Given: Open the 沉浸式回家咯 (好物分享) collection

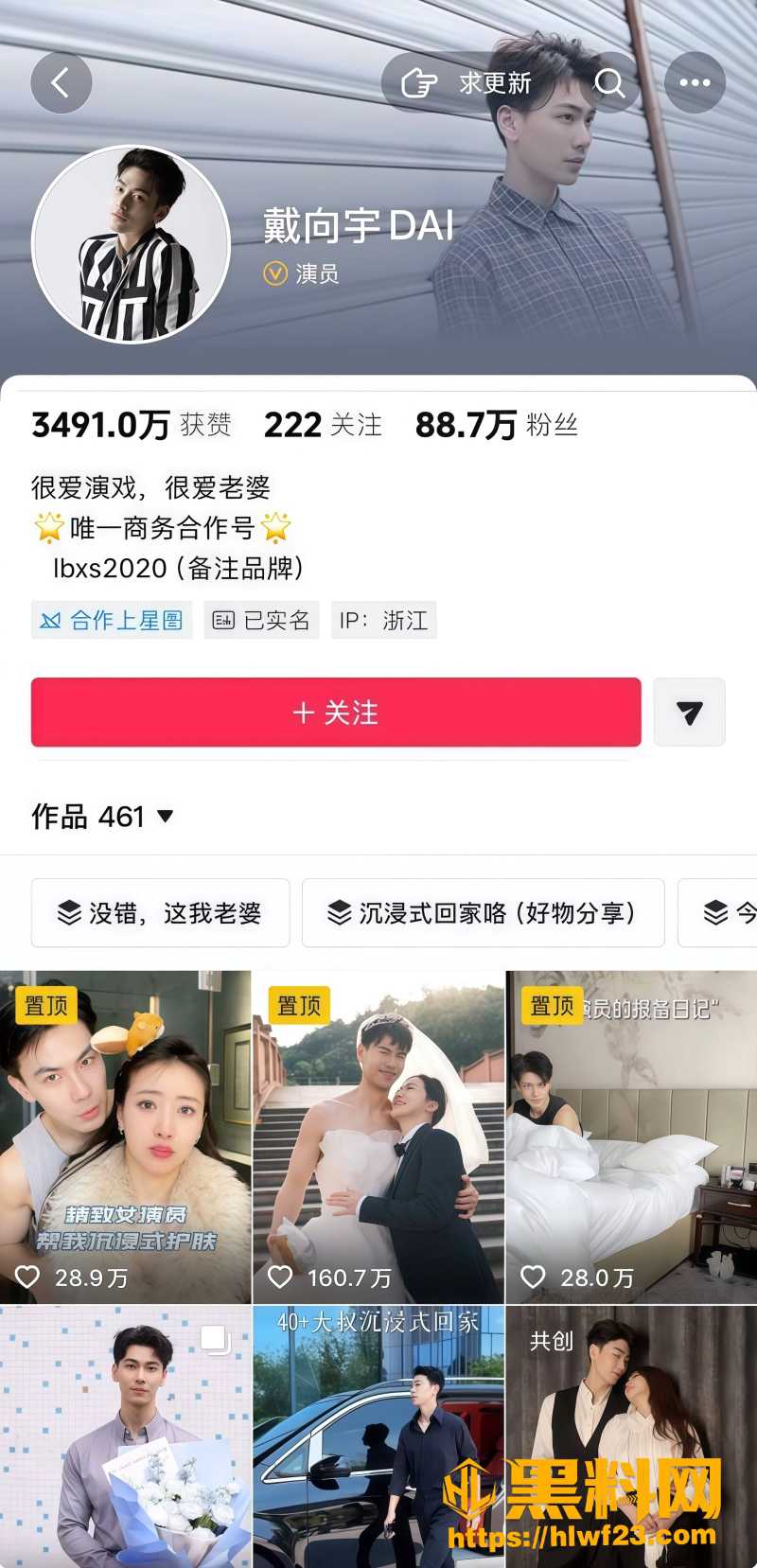Looking at the screenshot, I should (x=483, y=913).
